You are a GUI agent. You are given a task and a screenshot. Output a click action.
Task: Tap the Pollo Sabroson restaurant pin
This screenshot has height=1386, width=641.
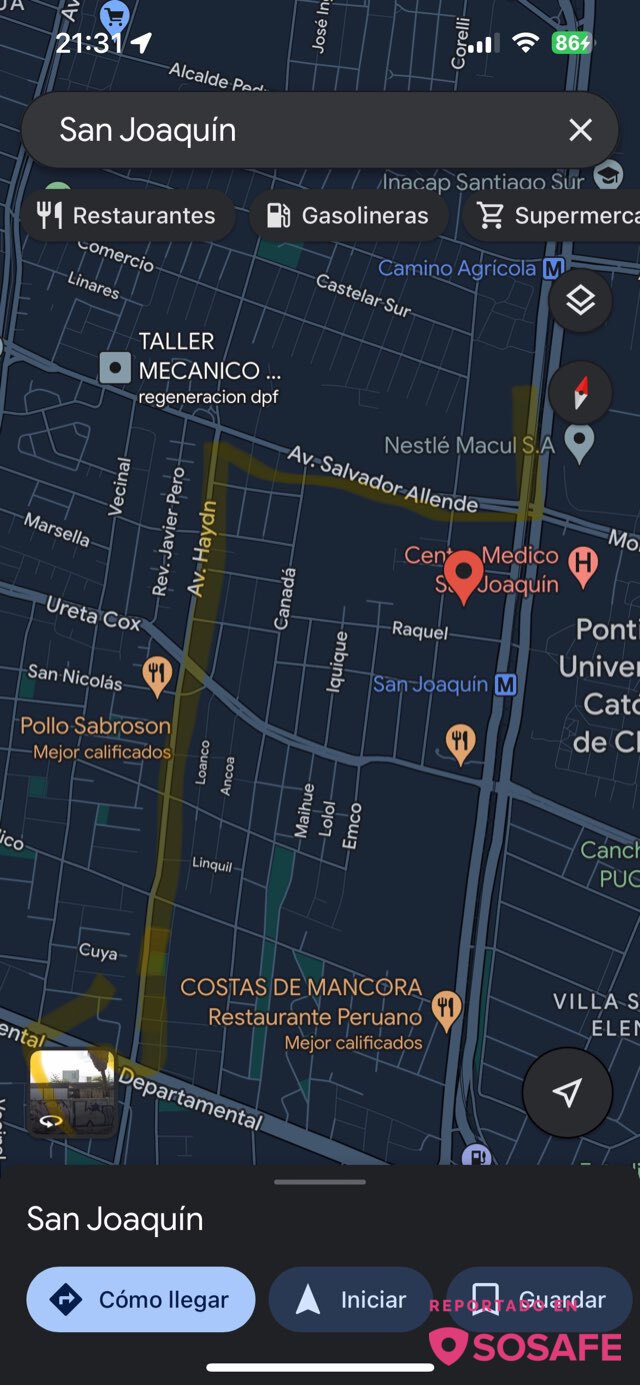[x=156, y=675]
